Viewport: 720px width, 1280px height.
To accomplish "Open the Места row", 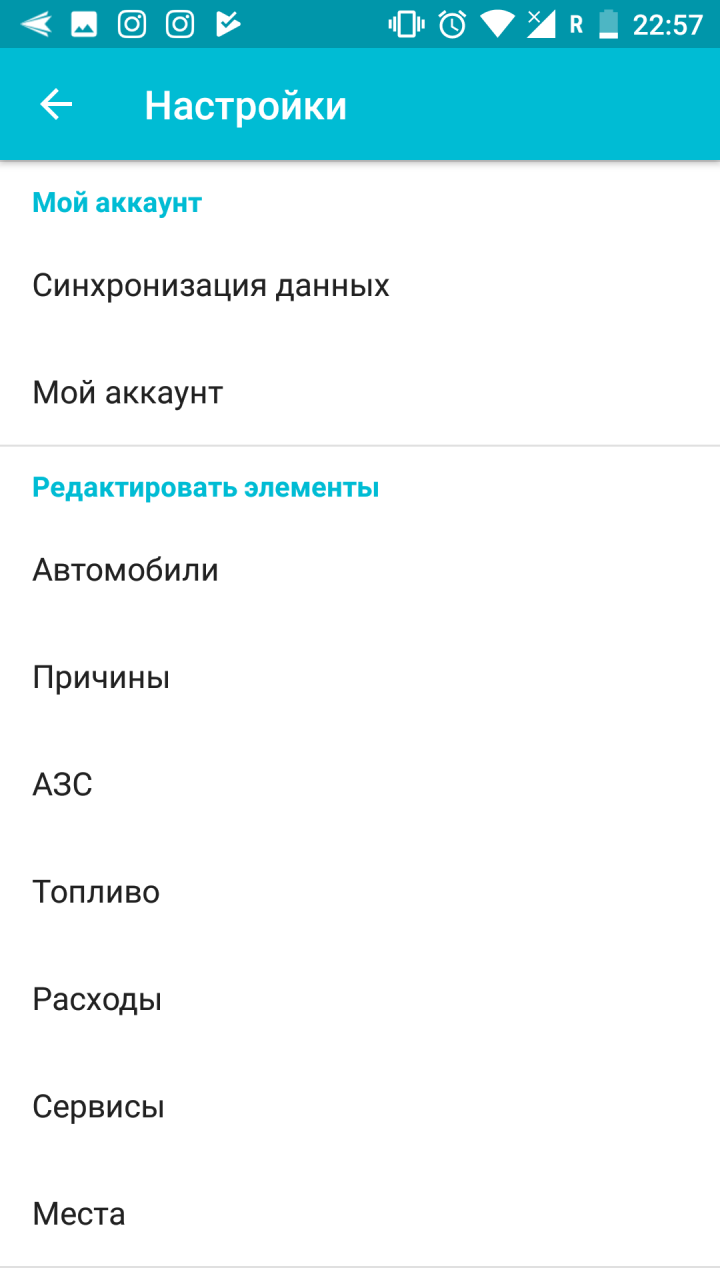I will [79, 1214].
